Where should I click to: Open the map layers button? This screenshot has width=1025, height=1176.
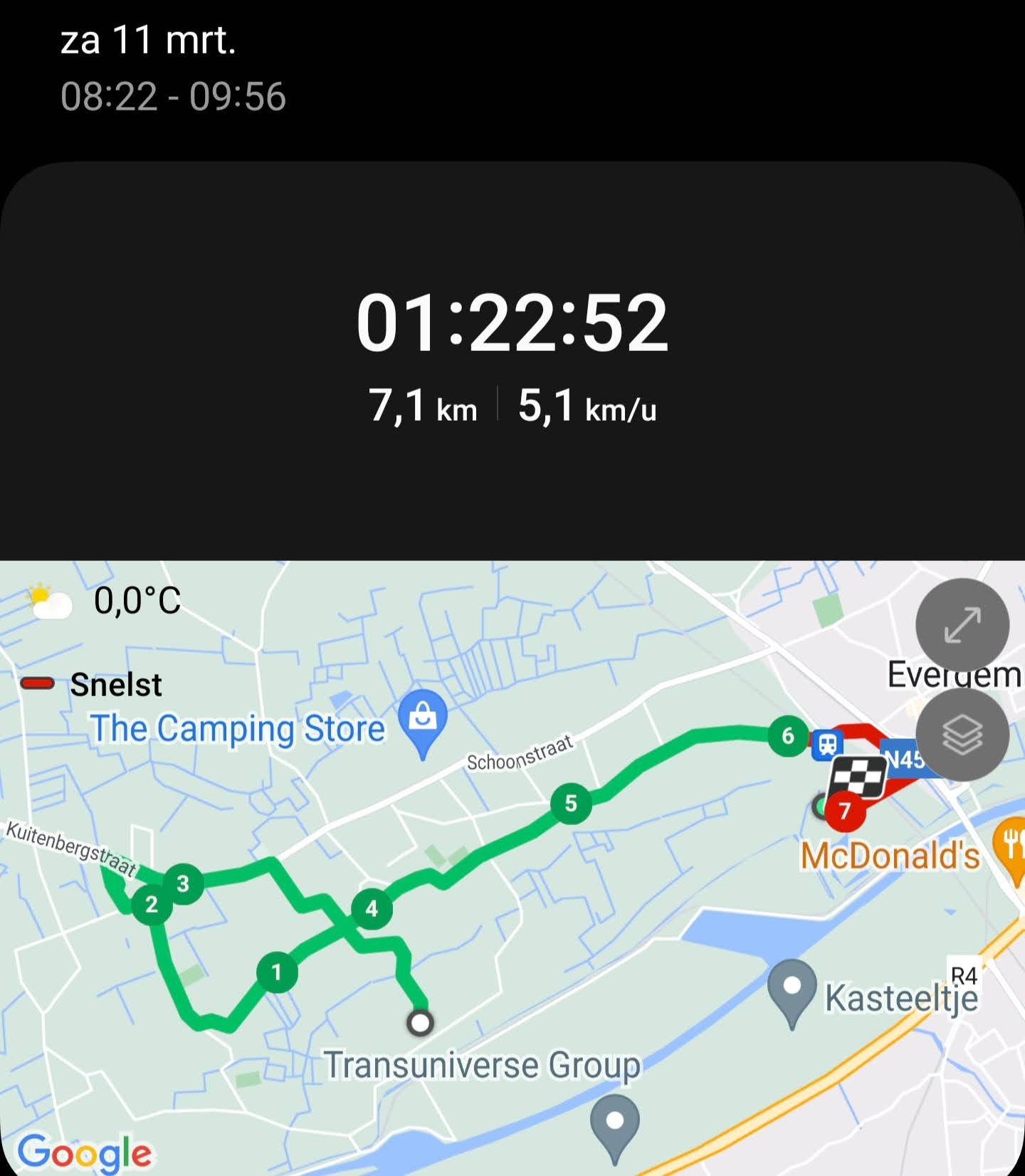tap(962, 735)
